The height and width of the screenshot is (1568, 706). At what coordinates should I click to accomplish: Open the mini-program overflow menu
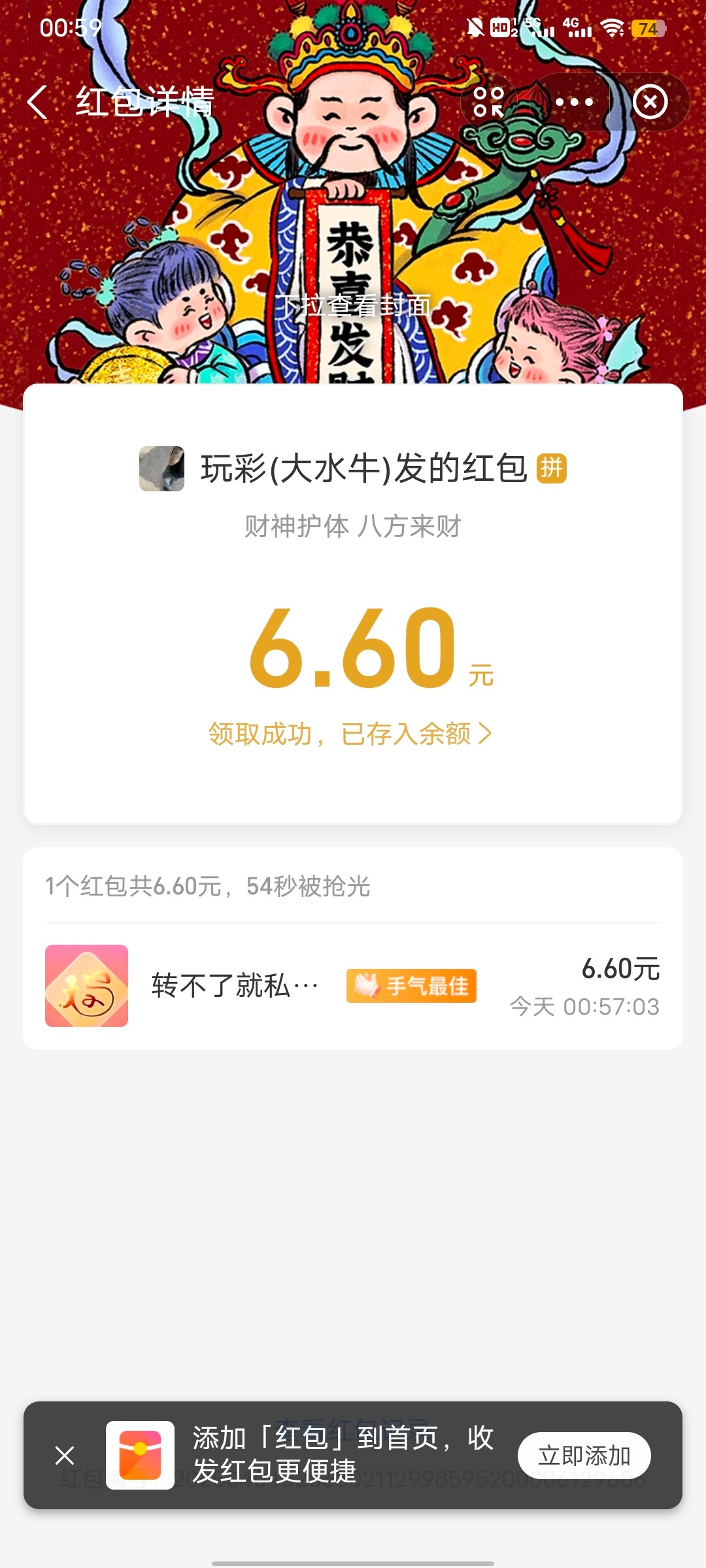click(574, 102)
